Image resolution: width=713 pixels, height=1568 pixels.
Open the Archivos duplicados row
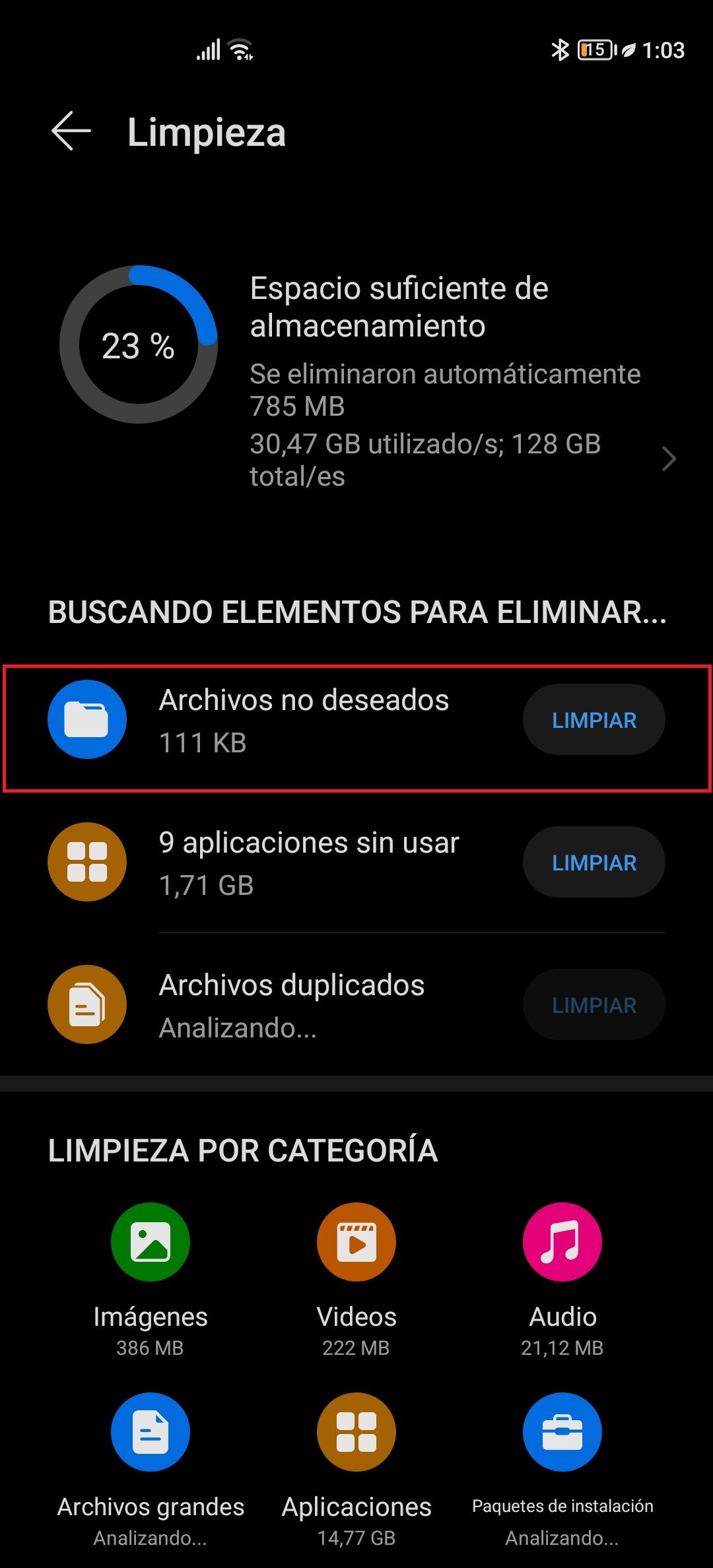(x=290, y=1005)
